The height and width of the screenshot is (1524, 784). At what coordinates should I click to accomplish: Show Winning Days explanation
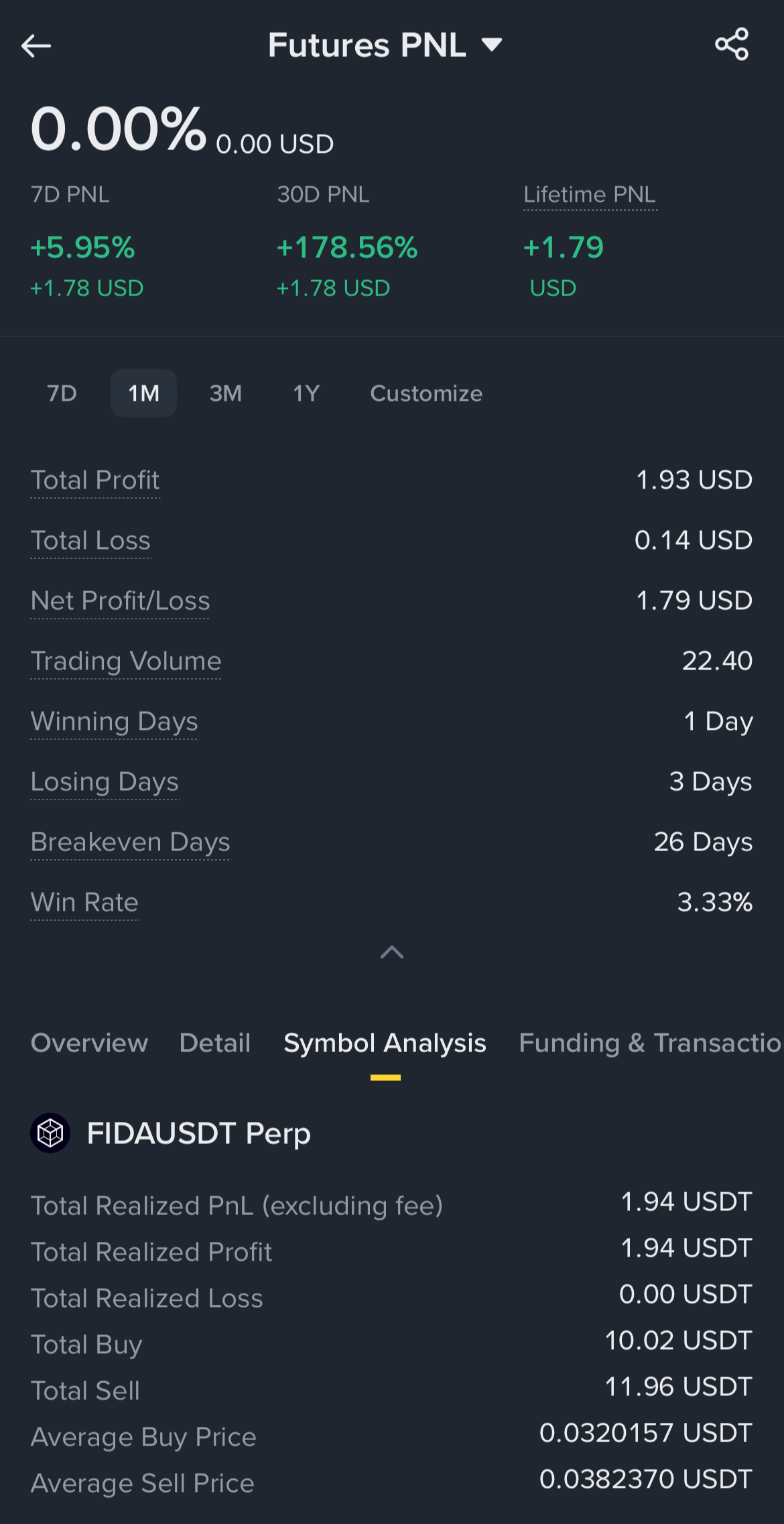pyautogui.click(x=115, y=722)
